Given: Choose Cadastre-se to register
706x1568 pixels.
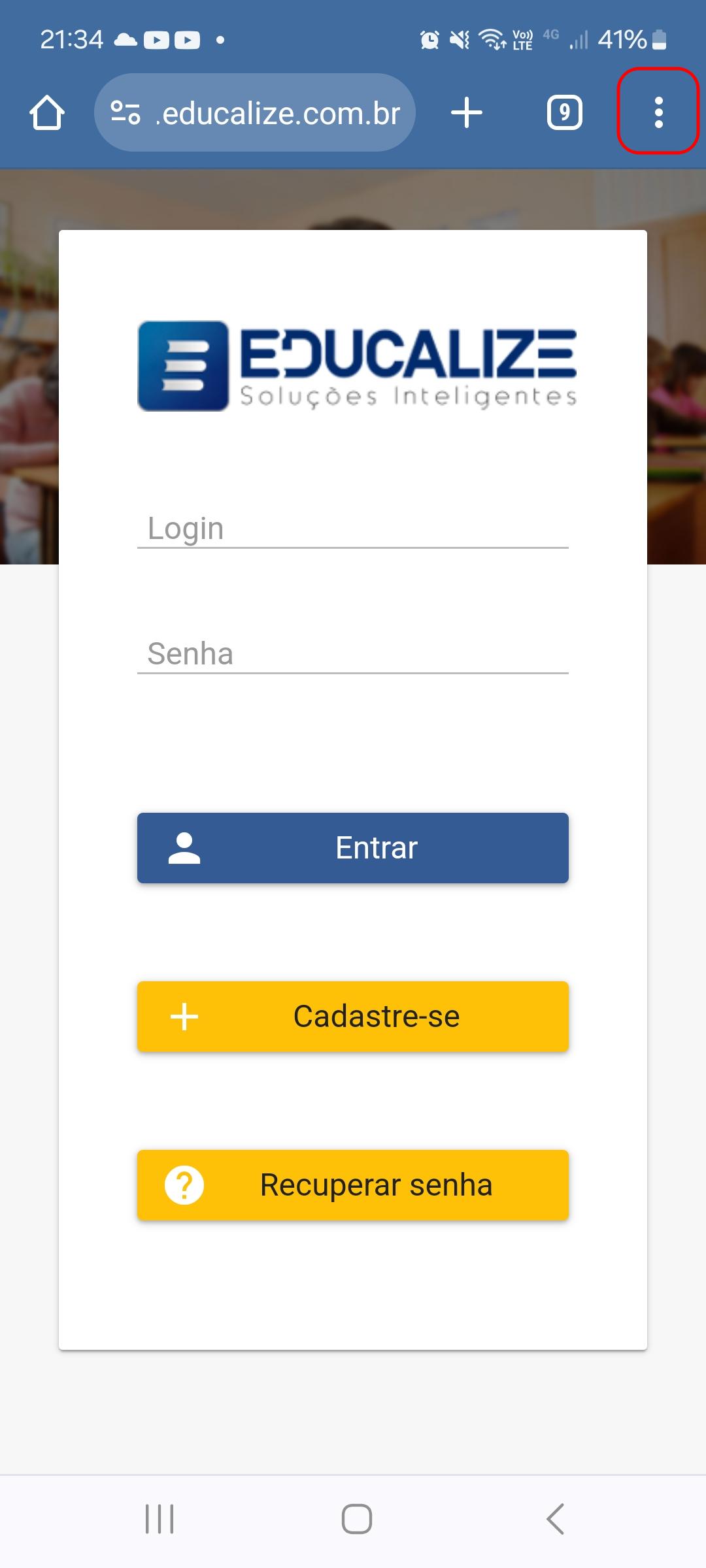Looking at the screenshot, I should click(353, 1017).
